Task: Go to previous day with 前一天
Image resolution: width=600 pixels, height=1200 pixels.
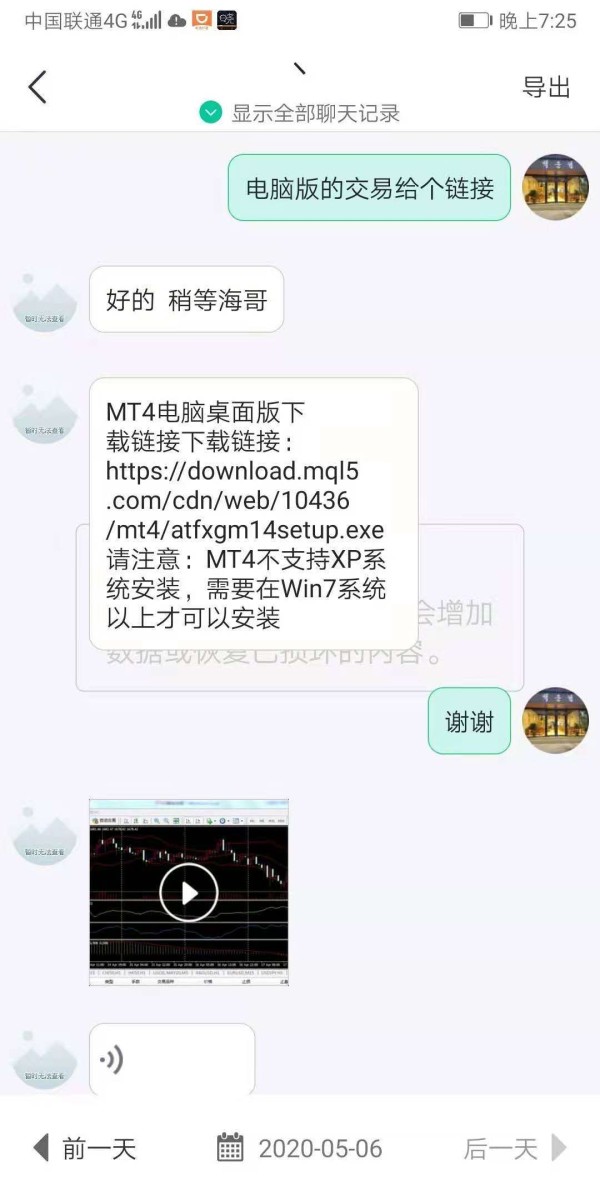Action: click(84, 1149)
